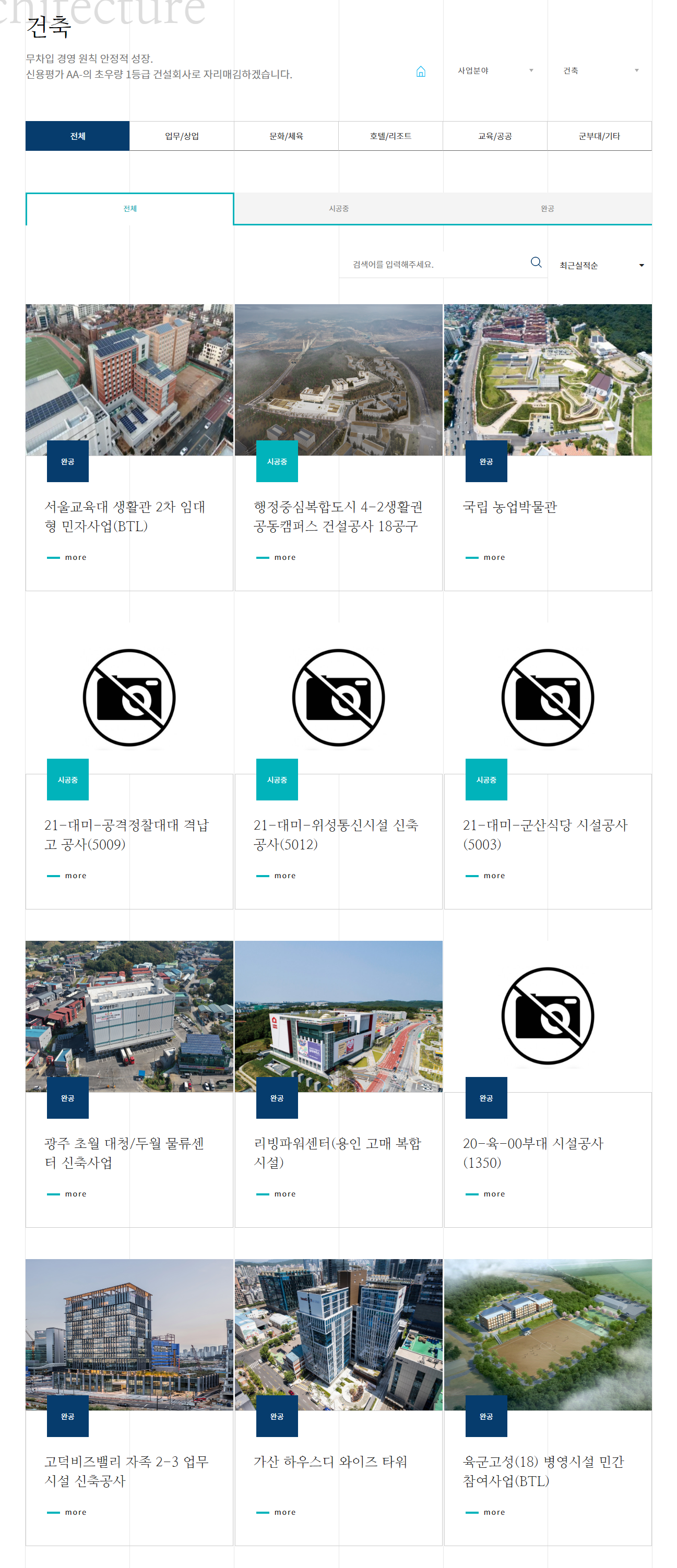Open the 최근실적순 sort dropdown

601,264
